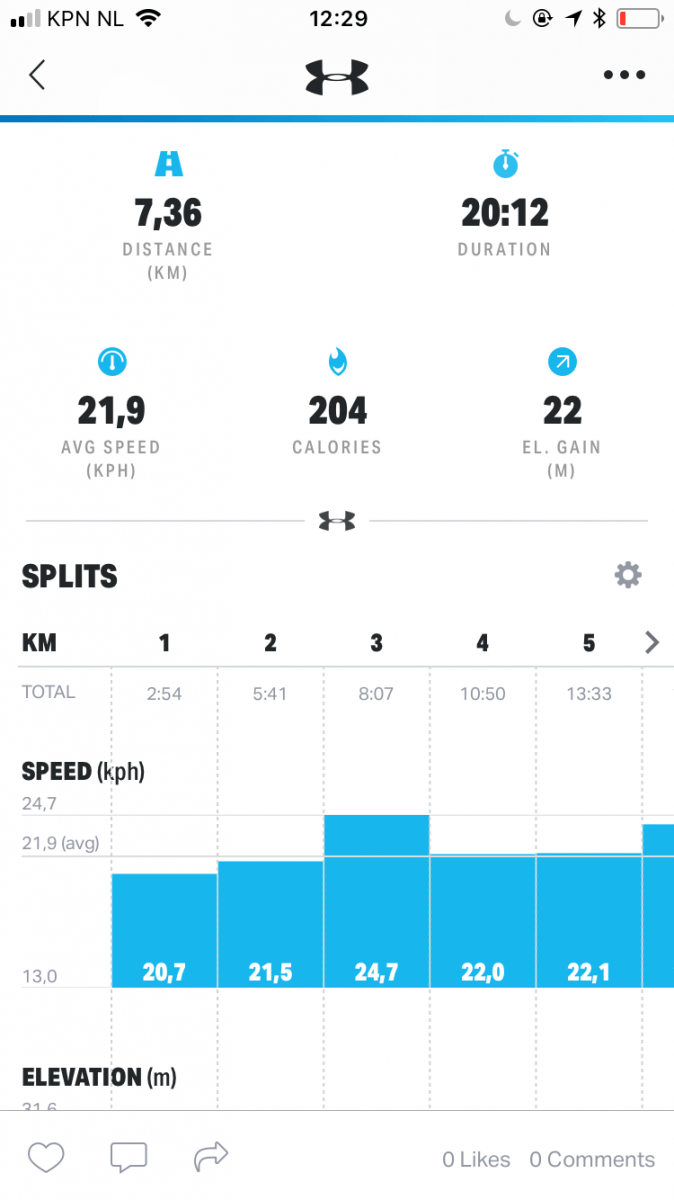View the 0 Likes list
This screenshot has width=674, height=1200.
(x=476, y=1160)
